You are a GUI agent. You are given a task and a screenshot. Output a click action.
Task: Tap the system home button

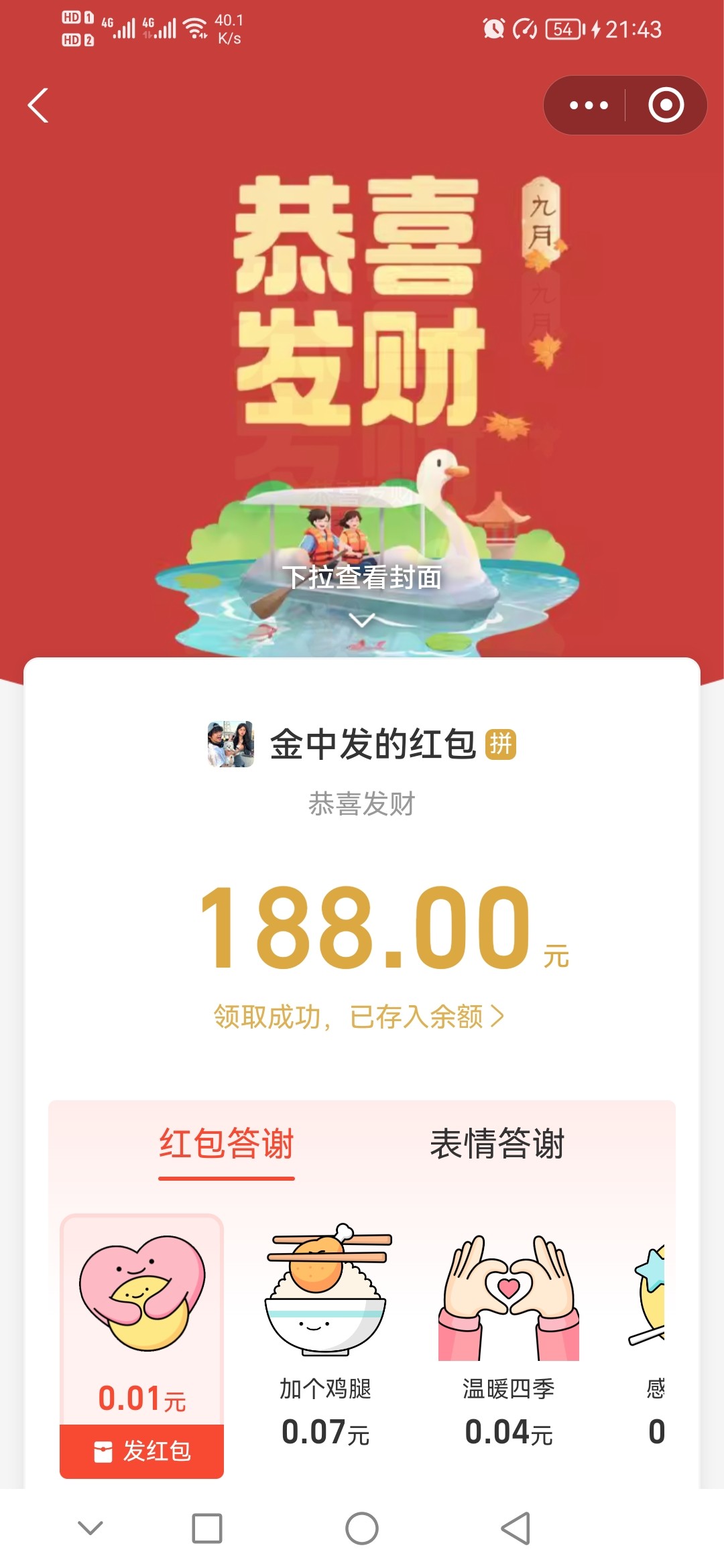pyautogui.click(x=362, y=1528)
